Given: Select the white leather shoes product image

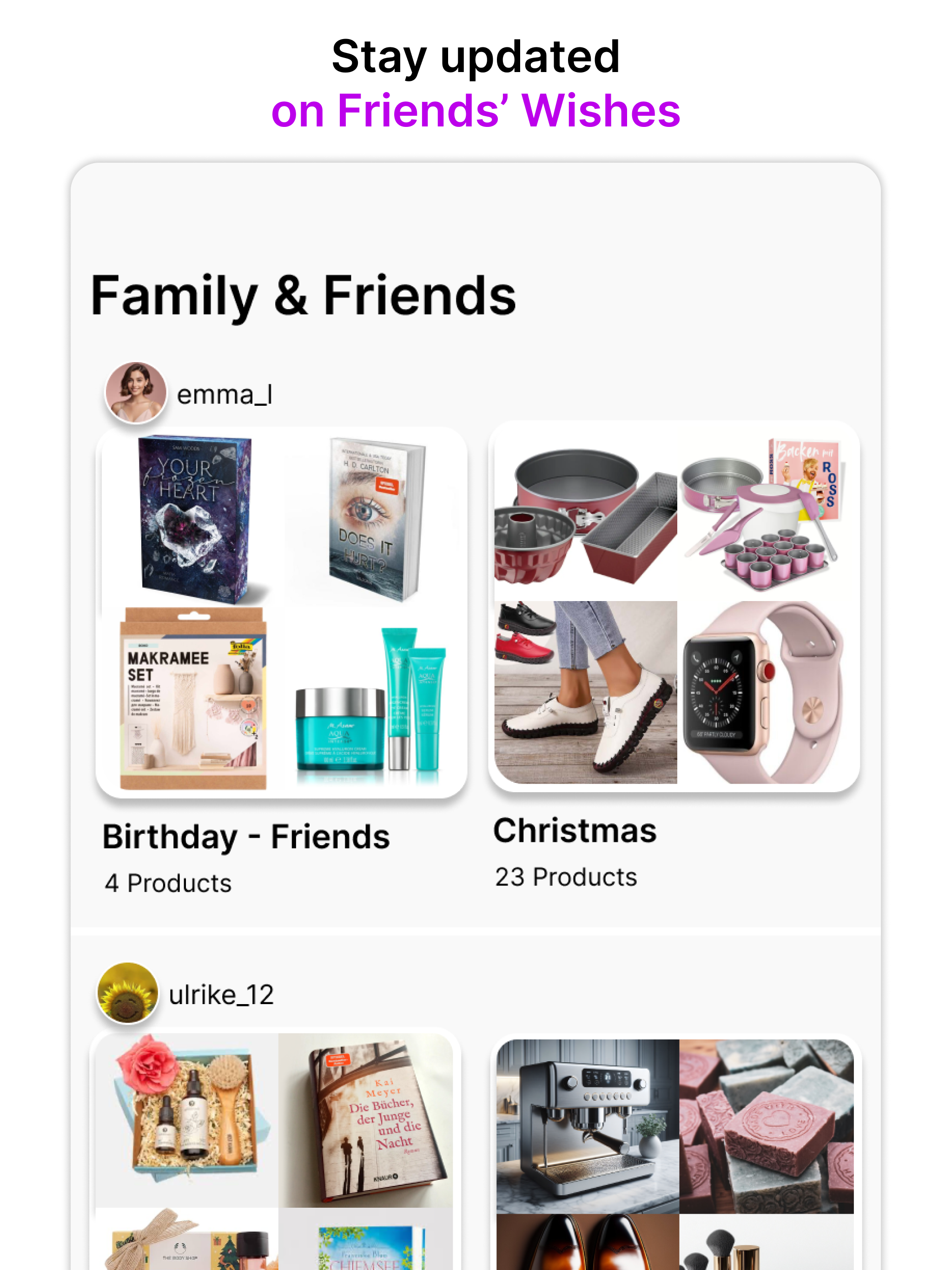Looking at the screenshot, I should [586, 695].
